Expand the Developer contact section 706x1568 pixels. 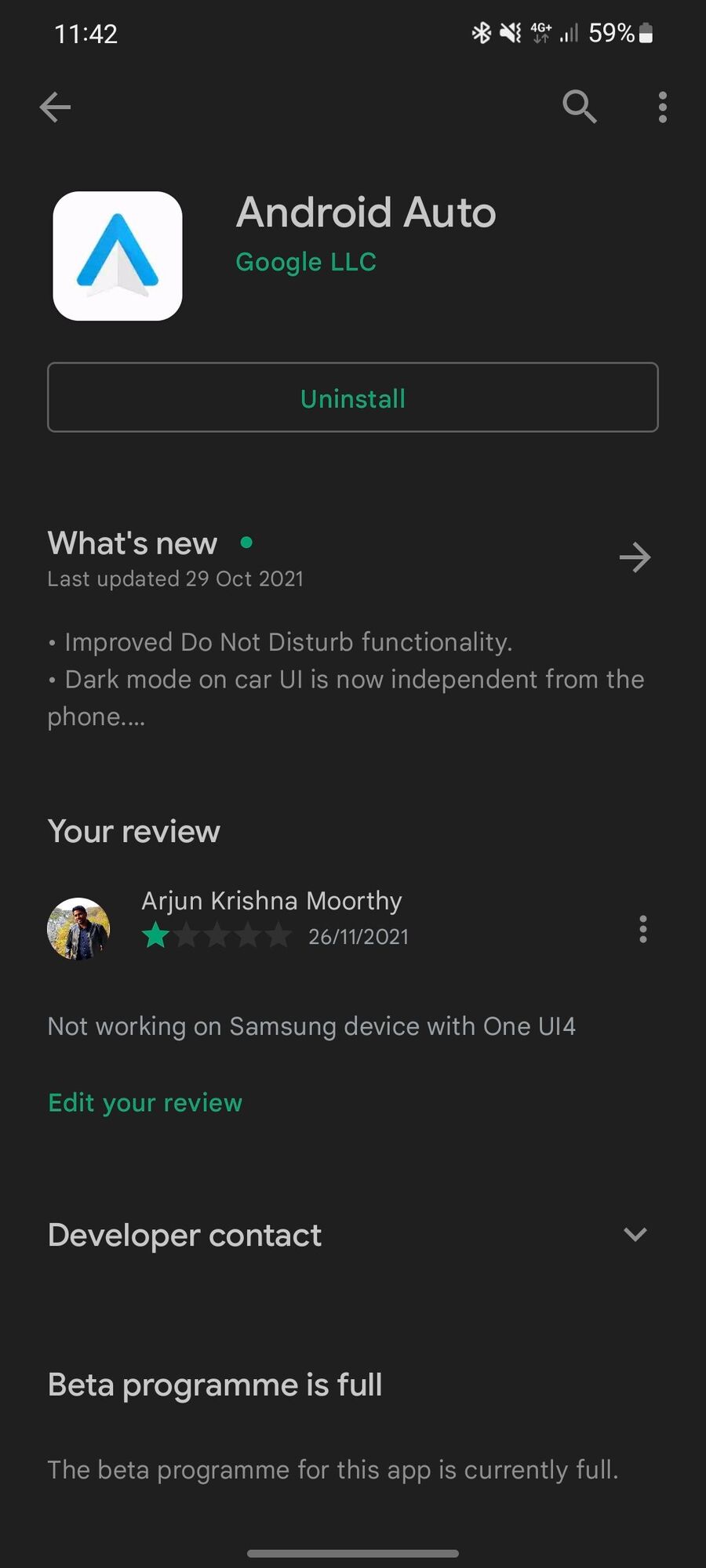click(x=635, y=1235)
